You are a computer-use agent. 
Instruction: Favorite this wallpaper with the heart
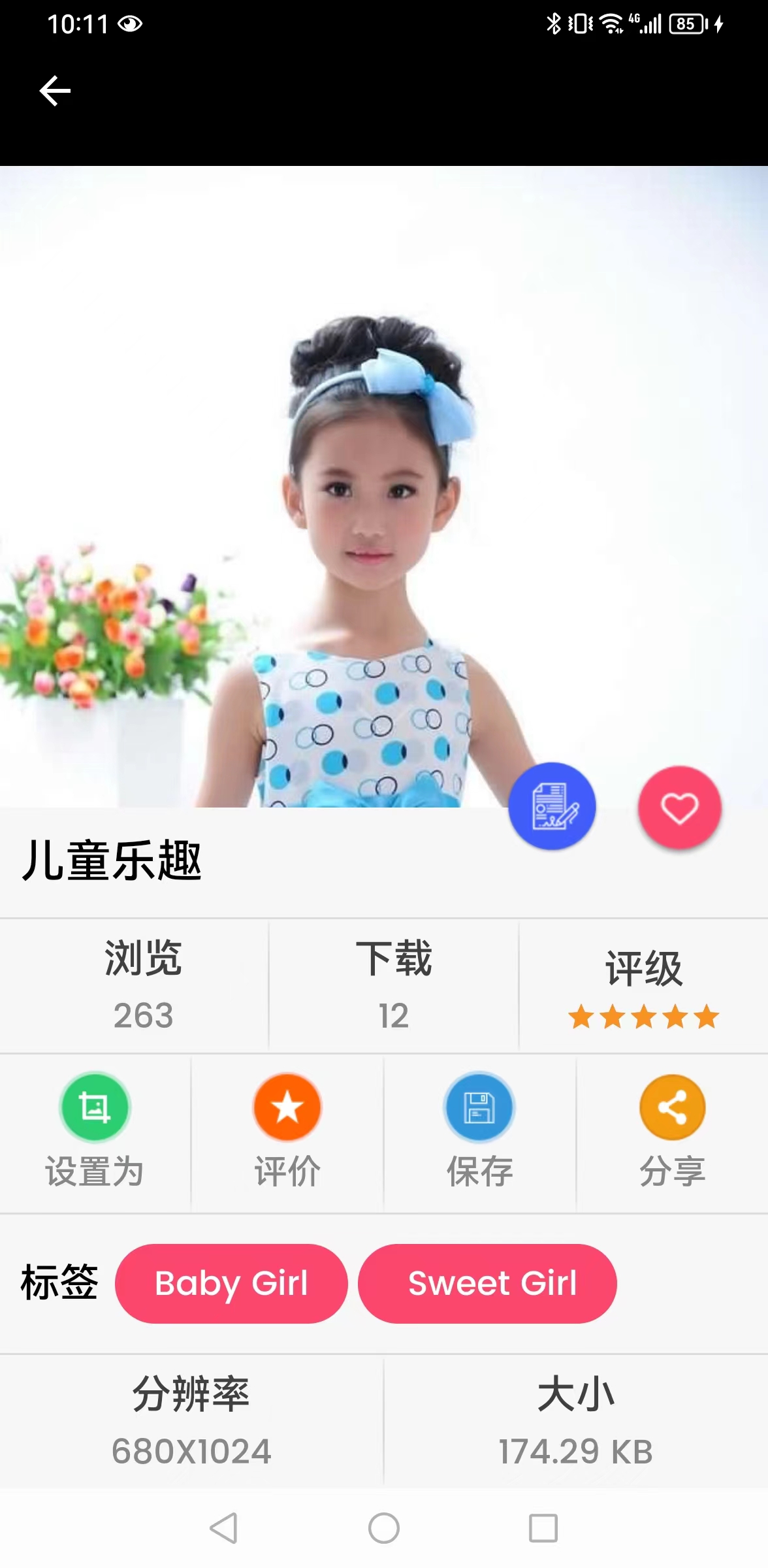[x=679, y=808]
